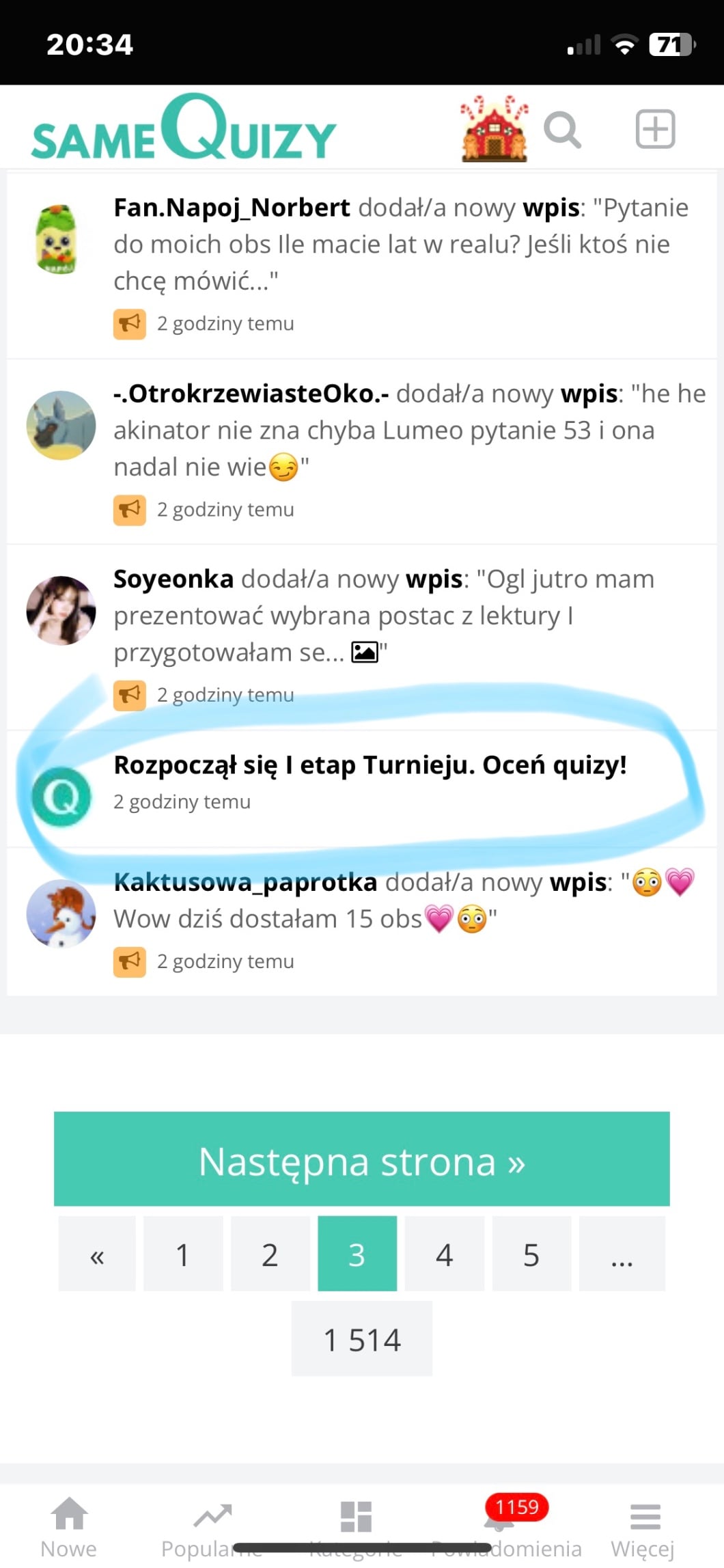Open the post by -.OtrokrzewiasteOko.-

point(408,430)
